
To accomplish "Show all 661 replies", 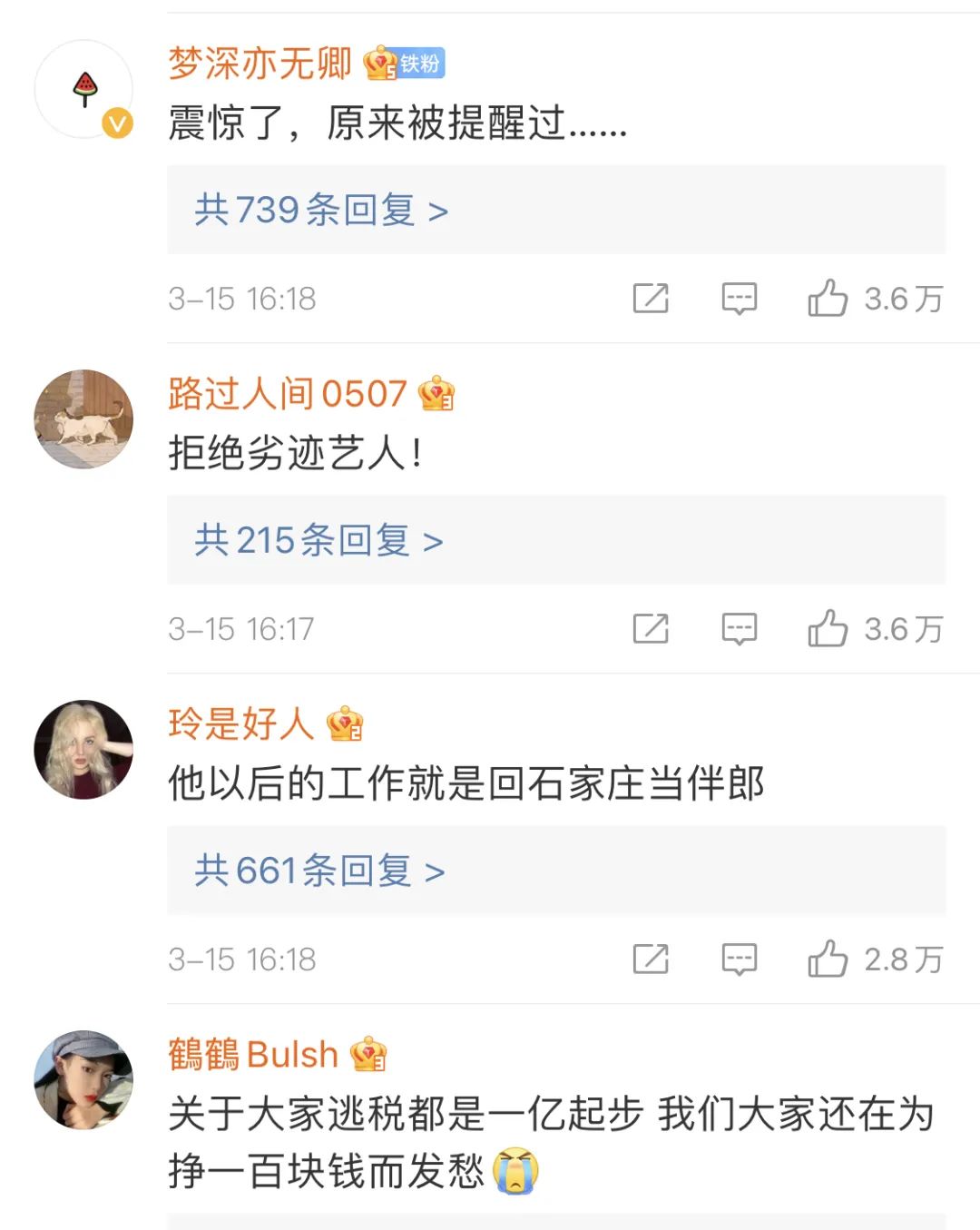I will (x=319, y=871).
